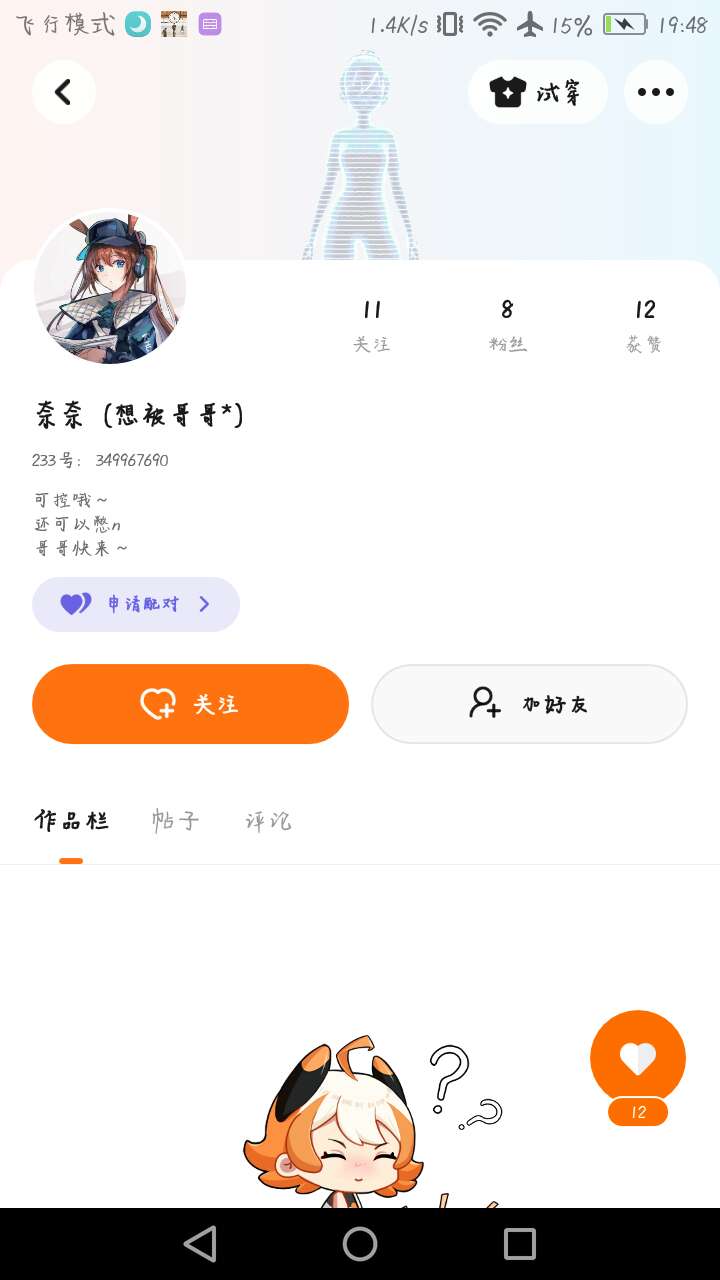Open recent apps from navigation bar
This screenshot has height=1280, width=720.
[520, 1244]
